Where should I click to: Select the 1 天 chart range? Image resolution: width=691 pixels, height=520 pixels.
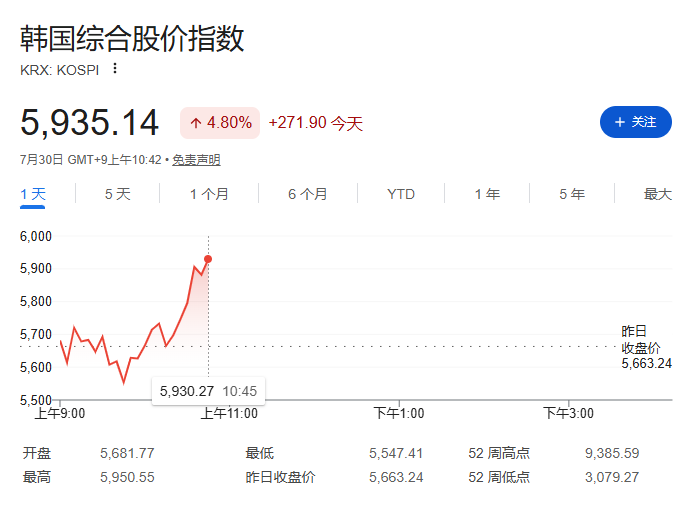(x=33, y=194)
